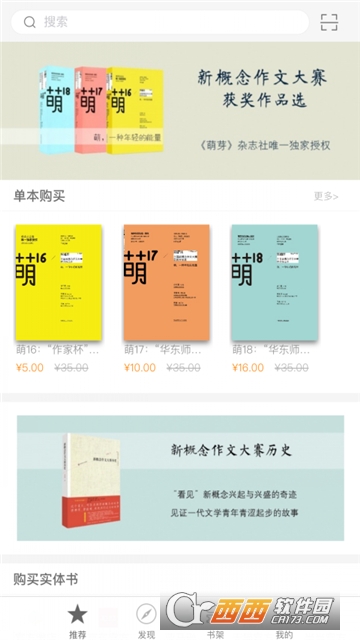Open the teal 萌18 book

275,282
